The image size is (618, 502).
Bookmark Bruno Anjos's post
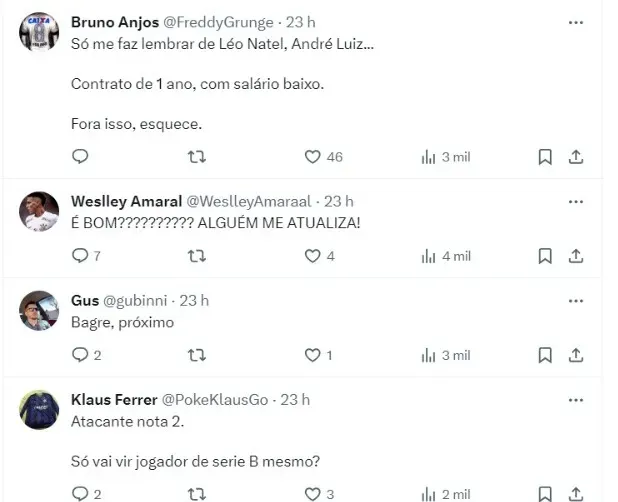click(545, 157)
